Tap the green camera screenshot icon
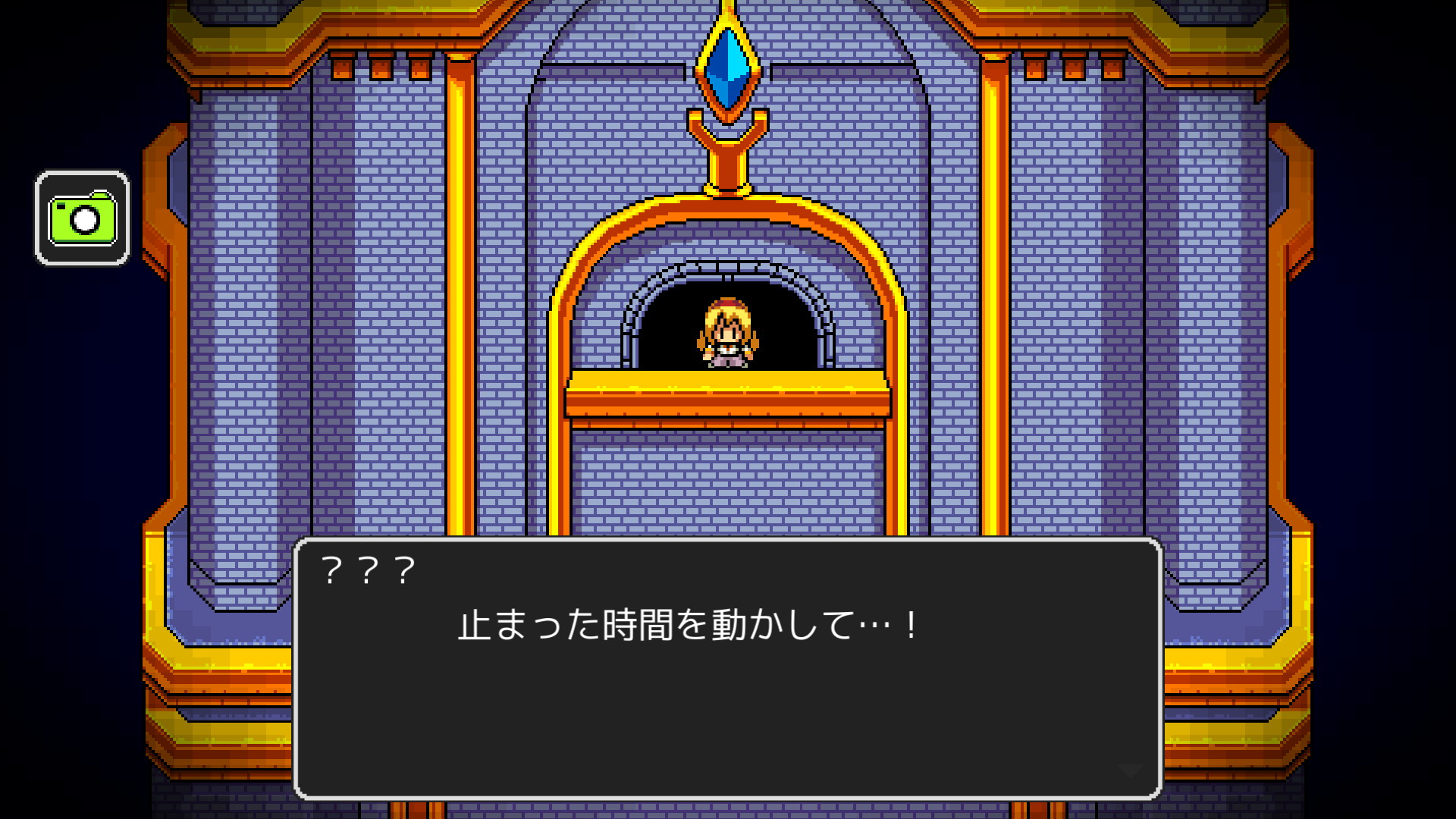The image size is (1456, 819). point(83,218)
